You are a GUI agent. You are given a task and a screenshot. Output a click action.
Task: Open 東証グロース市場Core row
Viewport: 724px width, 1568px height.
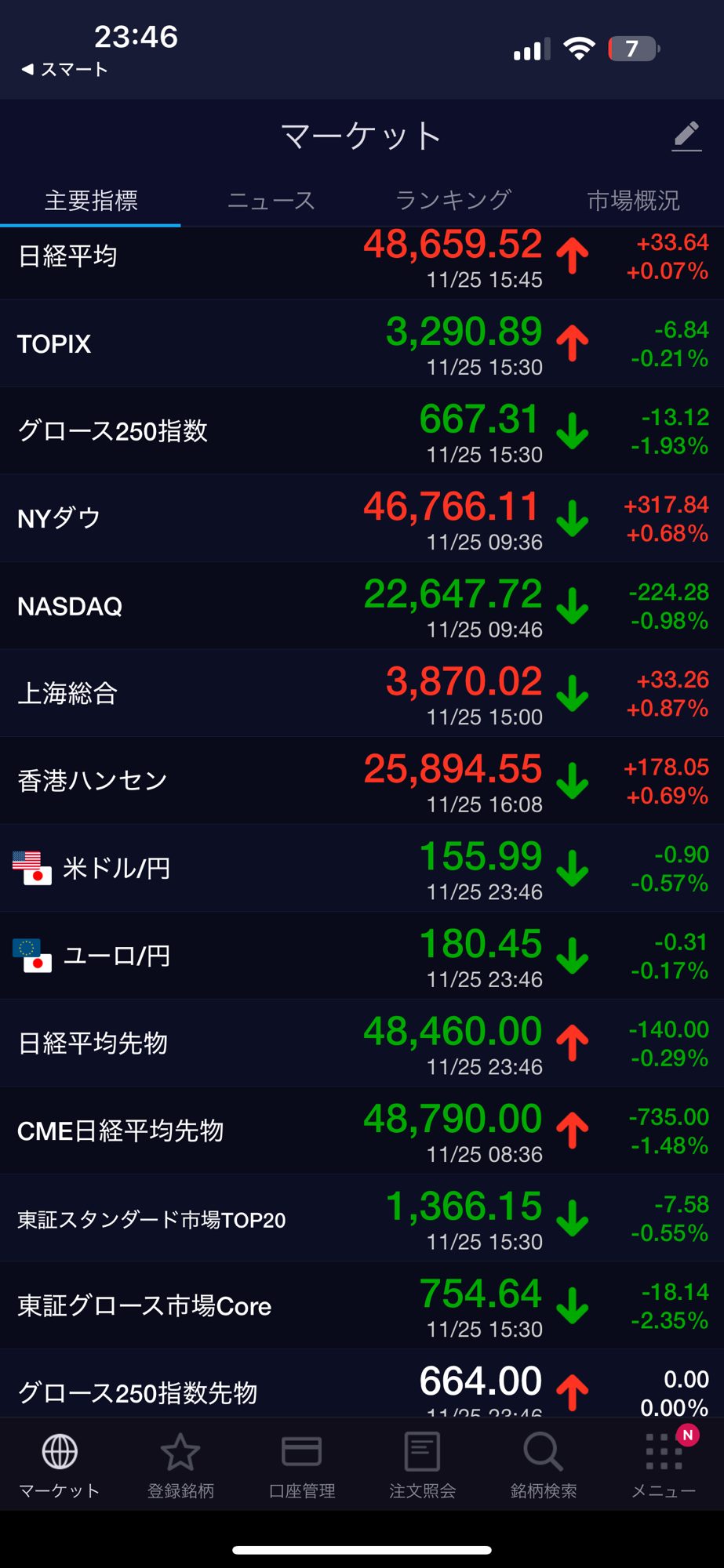pos(362,1305)
